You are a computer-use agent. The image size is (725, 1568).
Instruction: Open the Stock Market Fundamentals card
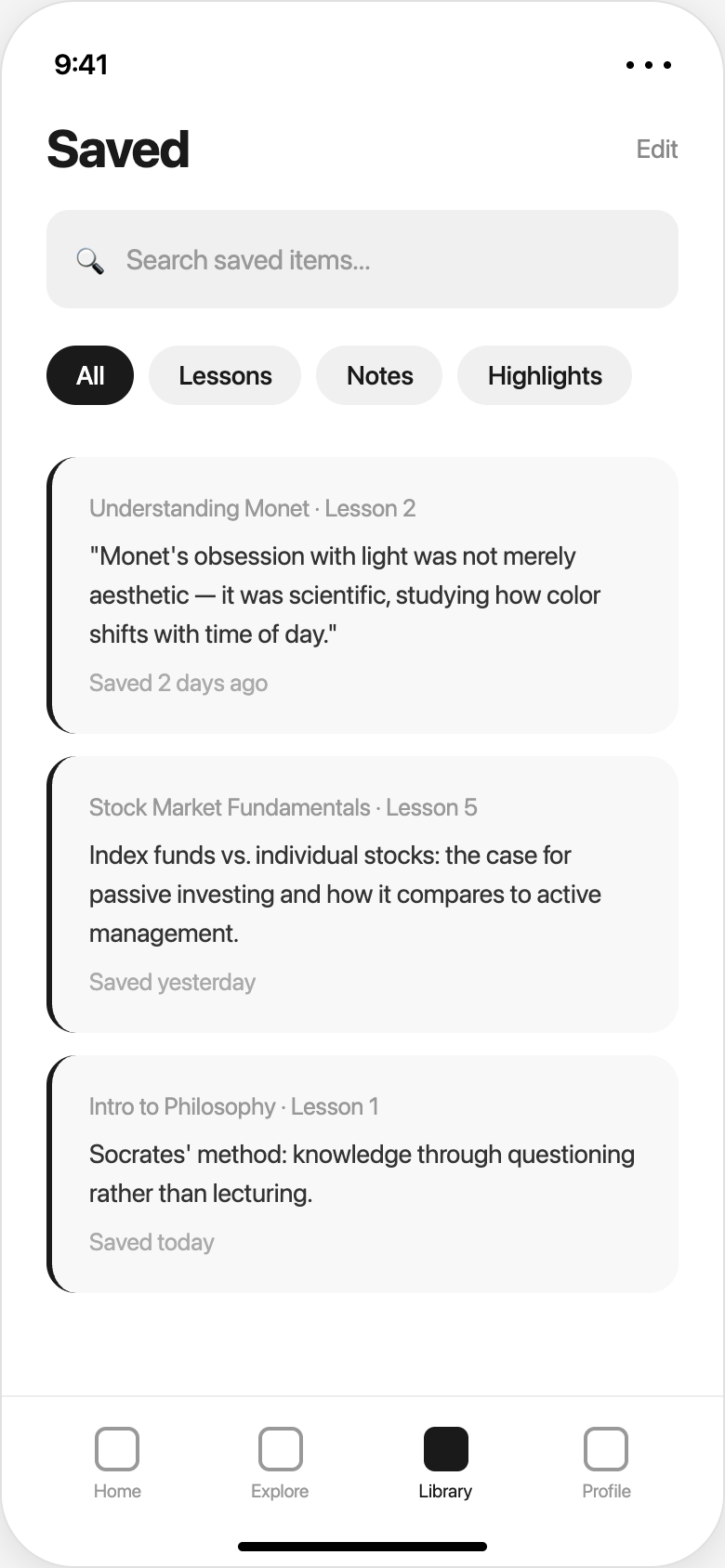pos(362,894)
